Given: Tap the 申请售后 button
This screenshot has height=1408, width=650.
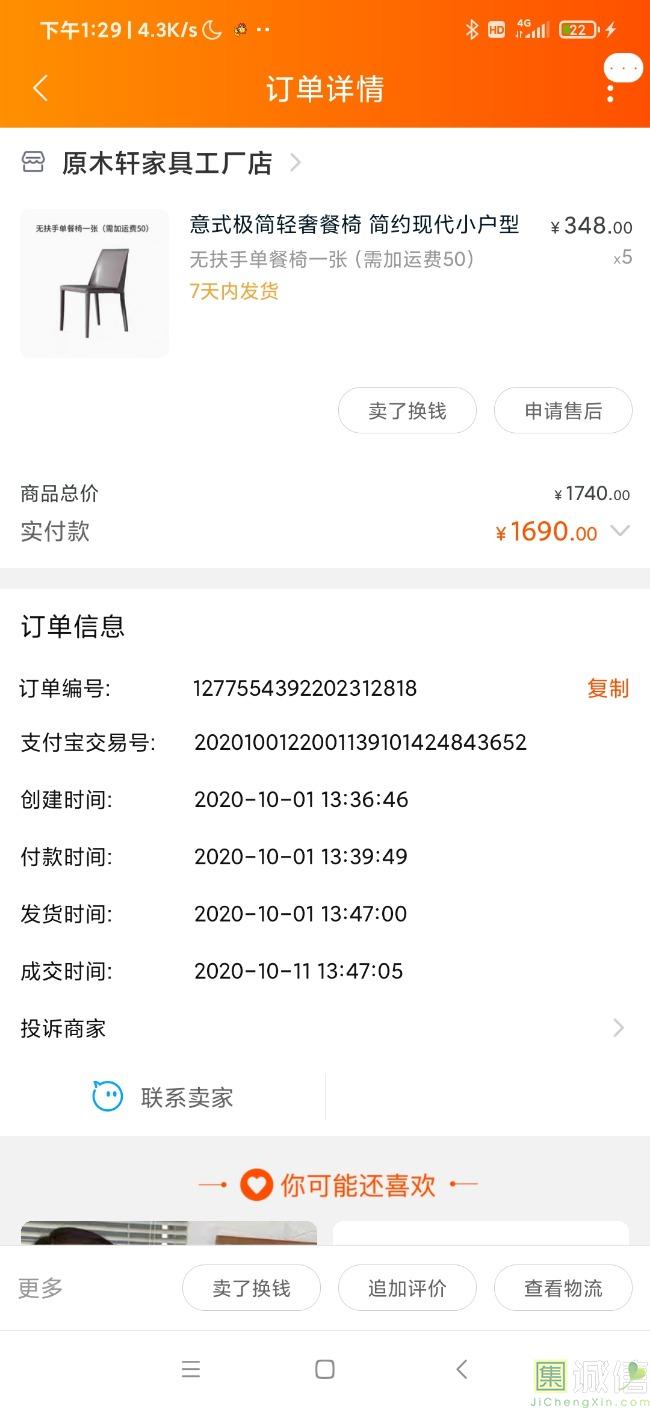Looking at the screenshot, I should pos(563,411).
